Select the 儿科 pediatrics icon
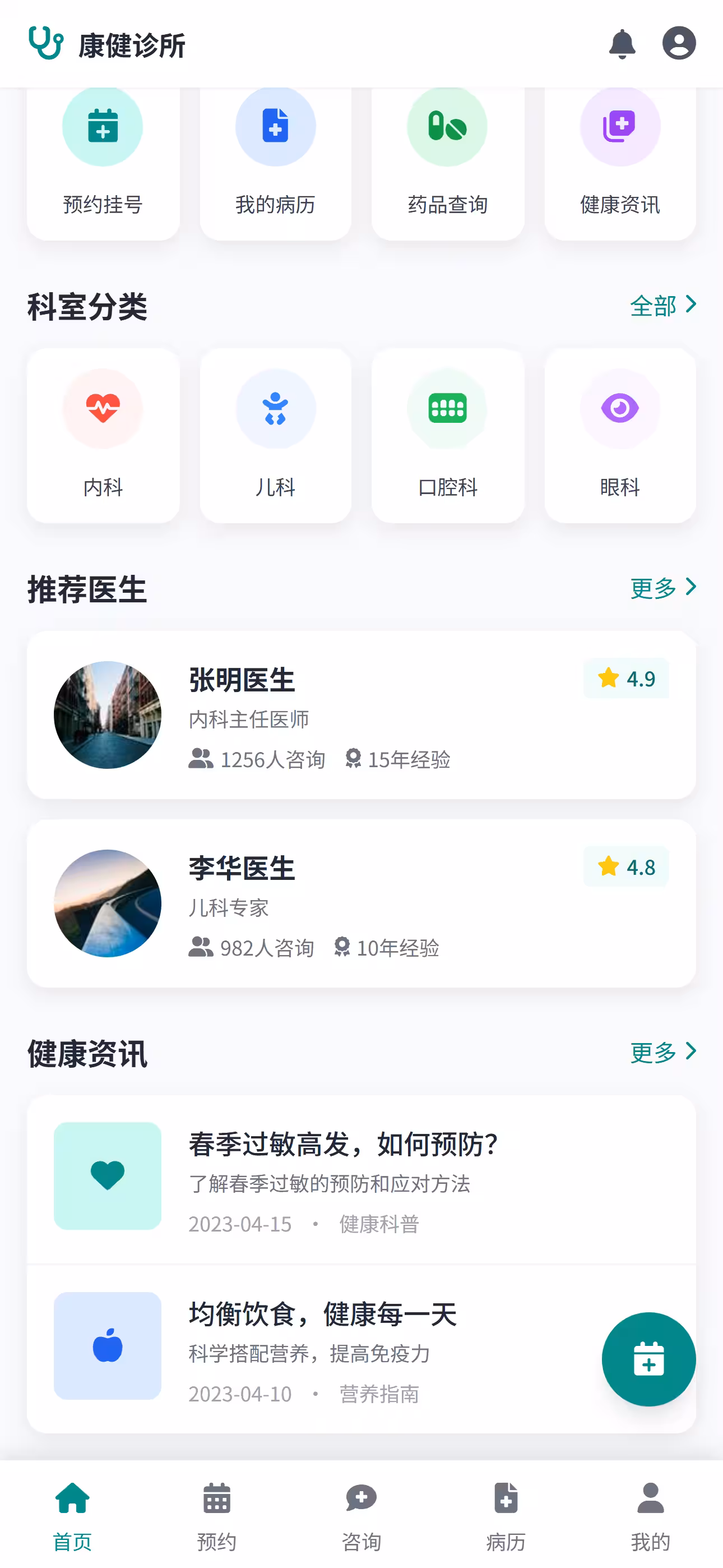The height and width of the screenshot is (1568, 723). (275, 409)
